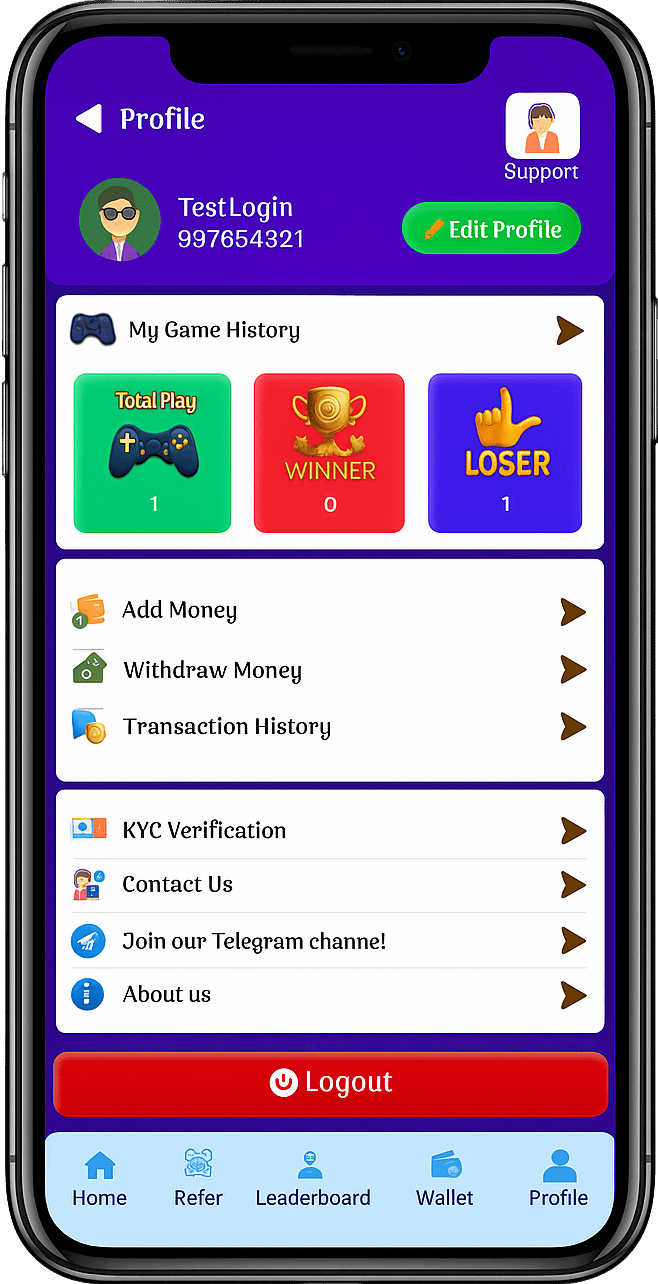658x1284 pixels.
Task: Go back using the arrow next to Profile
Action: 89,119
